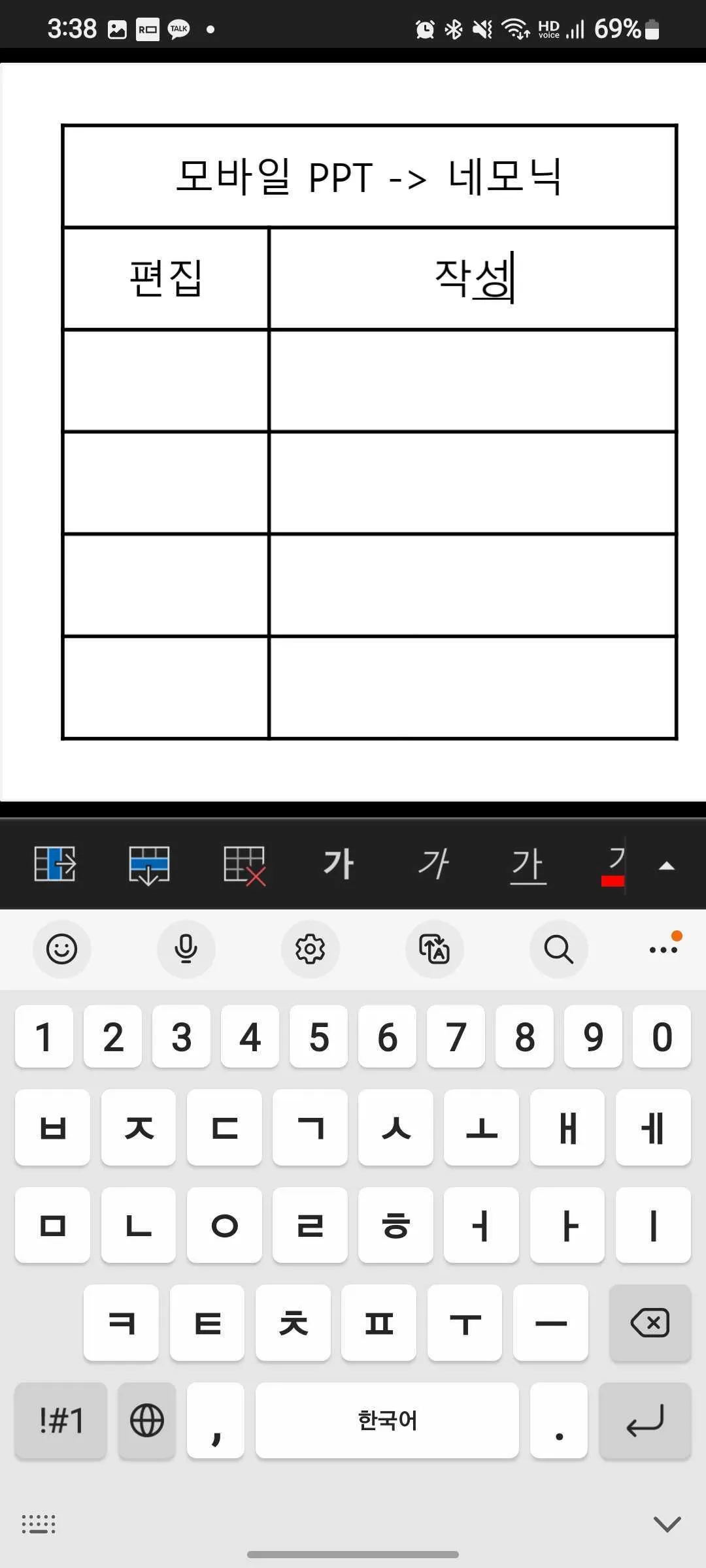Screen dimensions: 706x1568
Task: Open keyboard settings gear
Action: pyautogui.click(x=310, y=949)
